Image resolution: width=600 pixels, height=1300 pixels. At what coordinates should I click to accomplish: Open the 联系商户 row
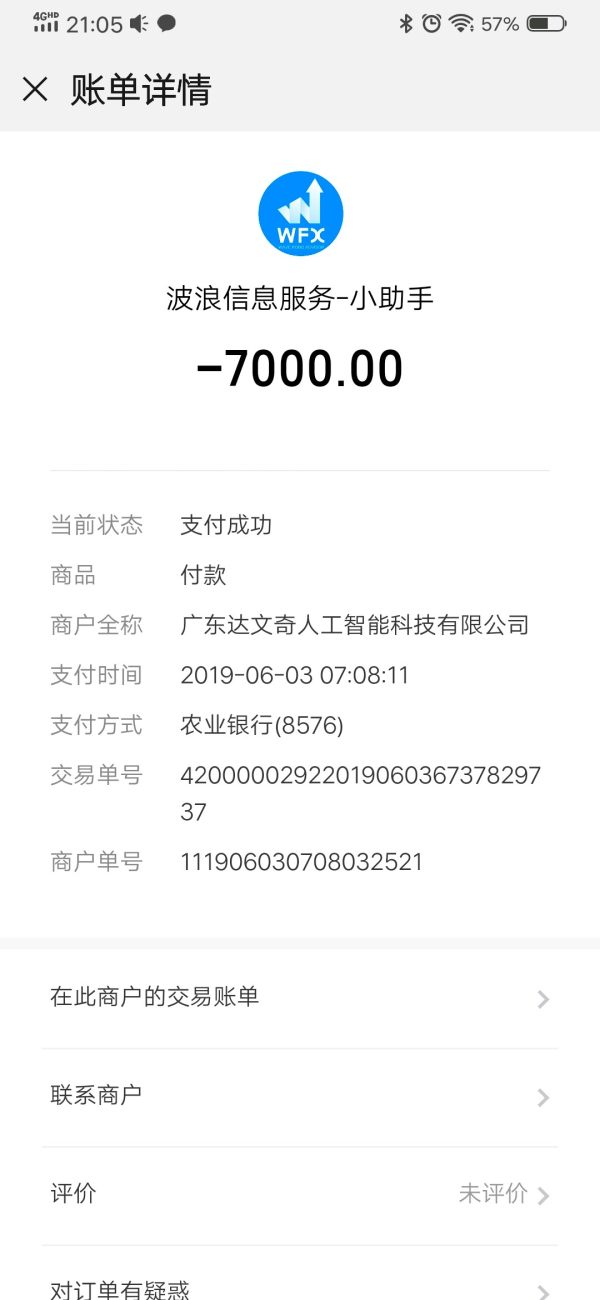point(300,1096)
